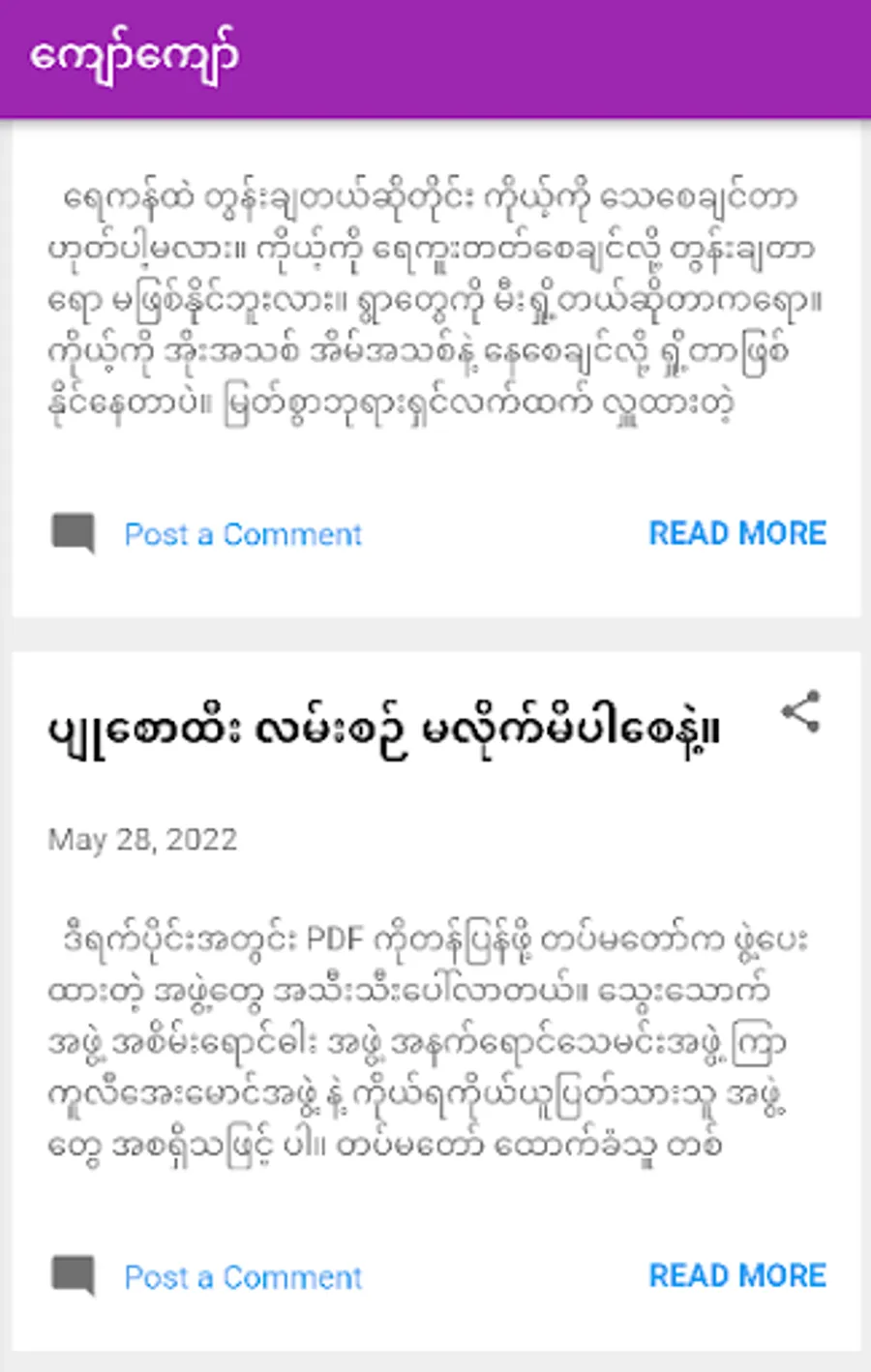Post a comment on the first article
The height and width of the screenshot is (1372, 871).
click(241, 534)
